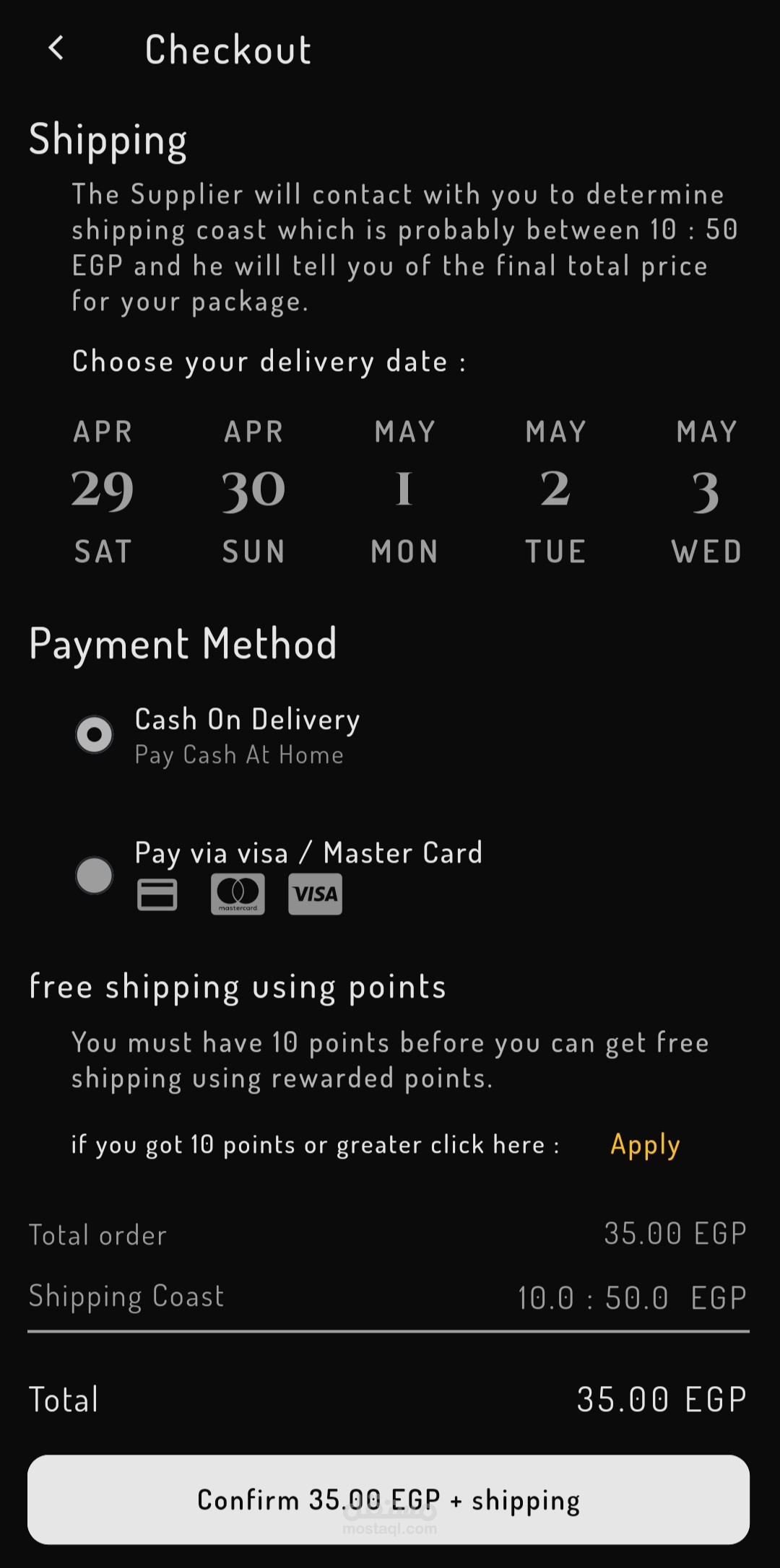This screenshot has height=1568, width=780.
Task: Choose Saturday, April 29 as delivery date
Action: [103, 491]
